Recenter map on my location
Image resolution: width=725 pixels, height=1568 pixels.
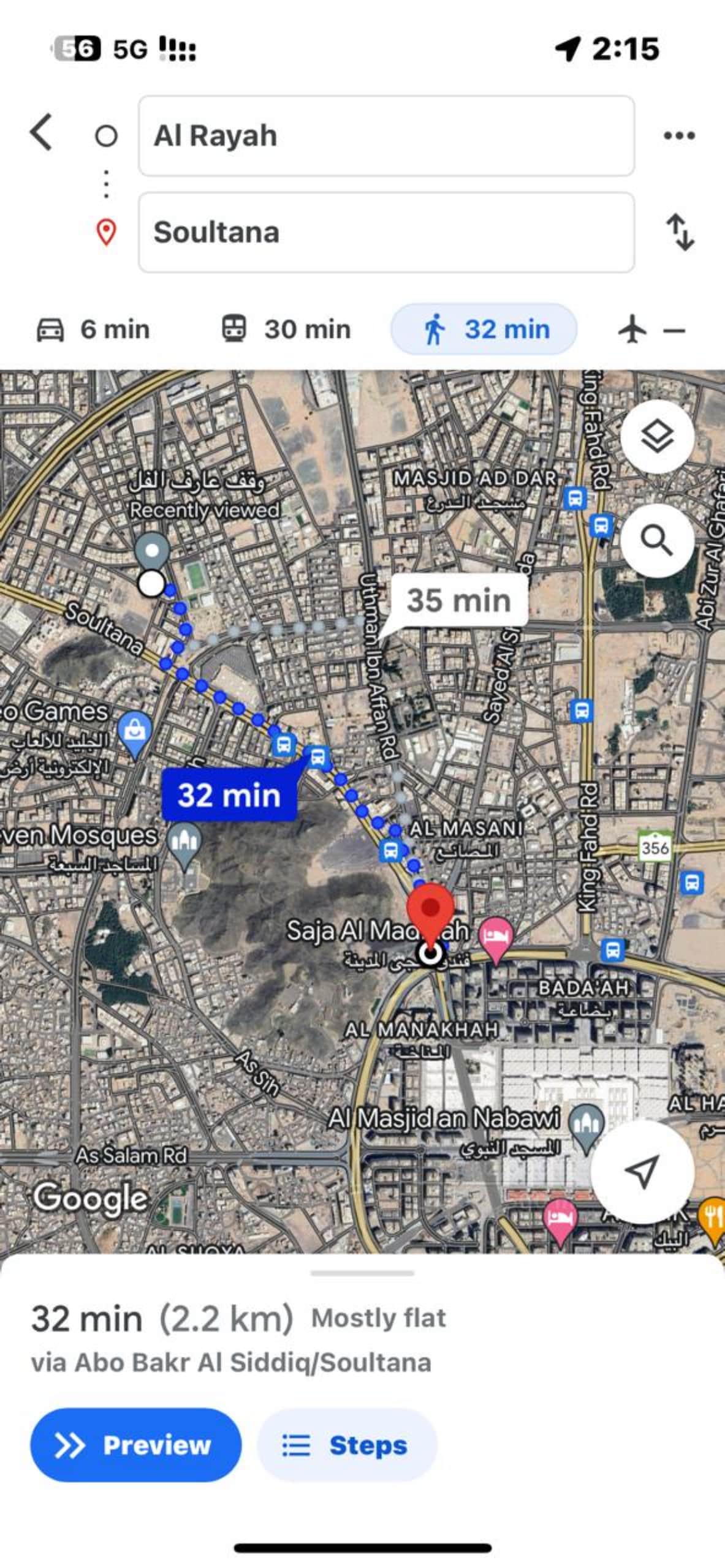click(x=642, y=1171)
